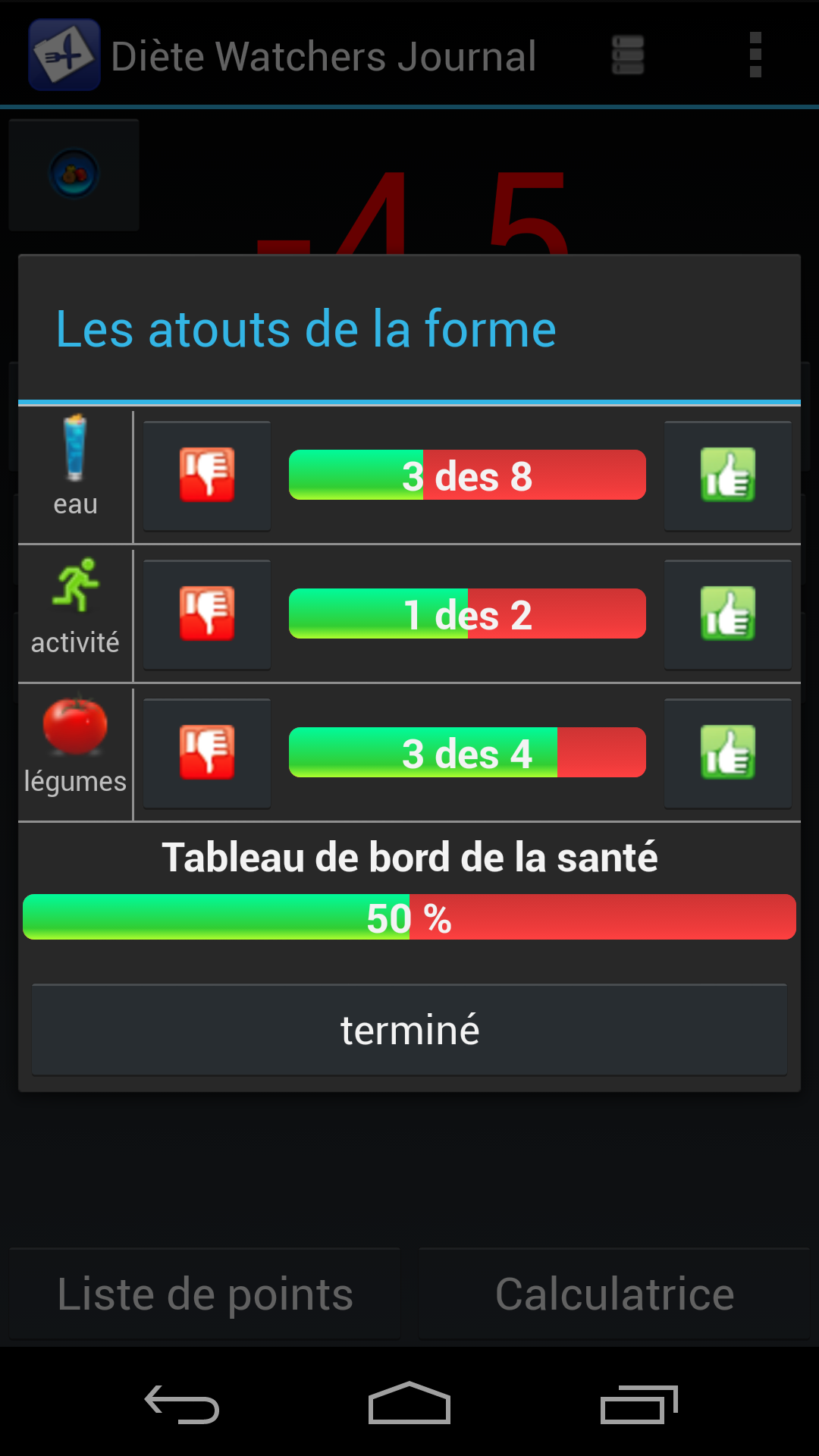This screenshot has width=819, height=1456.
Task: Reduce the légumes count with thumbs down
Action: (x=207, y=753)
